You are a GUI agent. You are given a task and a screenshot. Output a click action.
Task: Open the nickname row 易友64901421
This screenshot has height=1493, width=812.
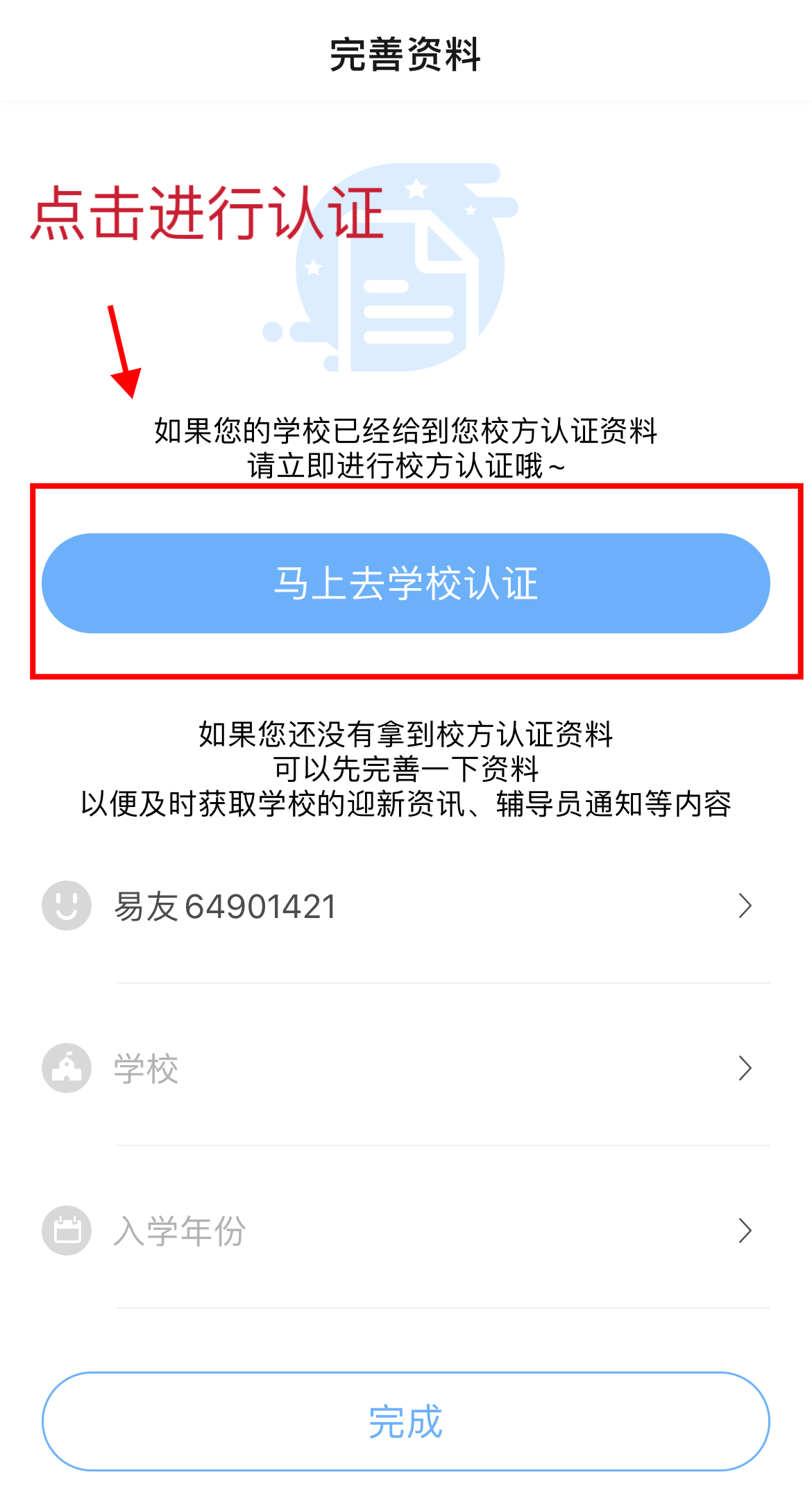[406, 906]
